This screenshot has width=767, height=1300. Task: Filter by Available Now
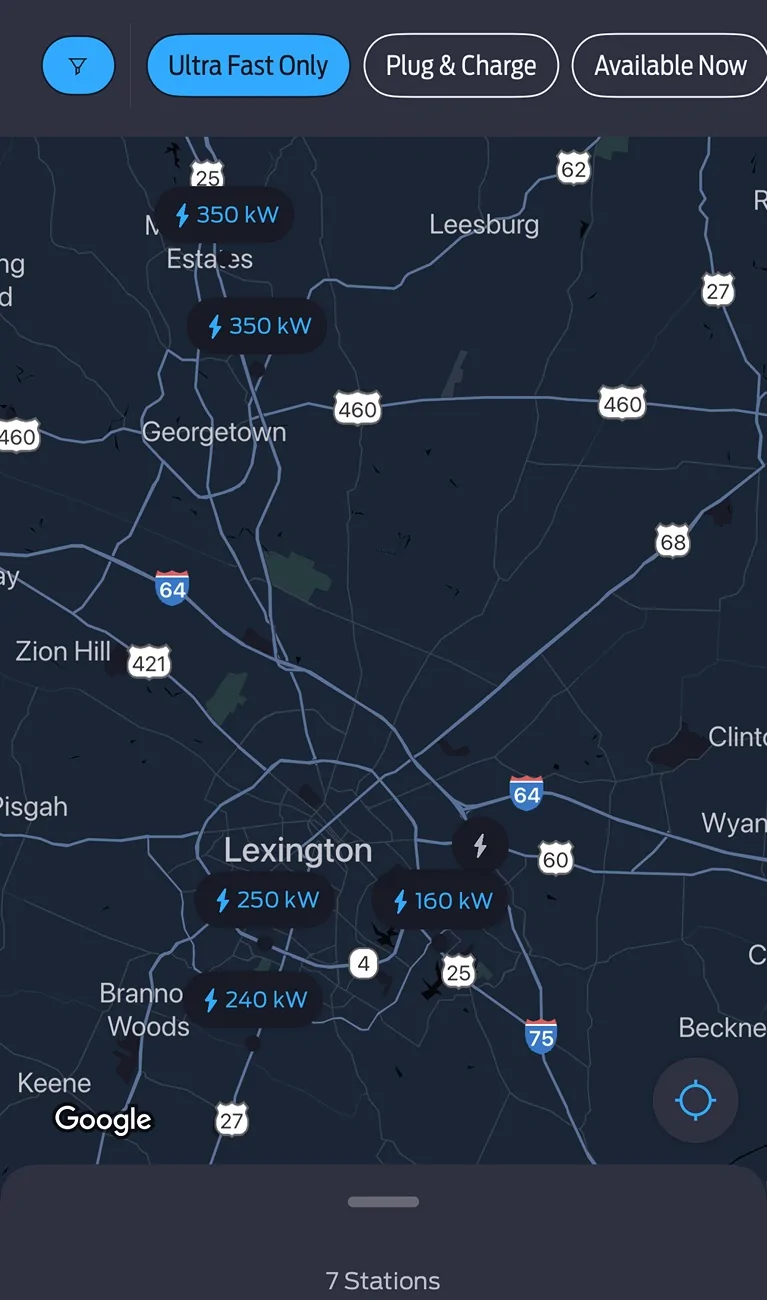click(x=669, y=66)
